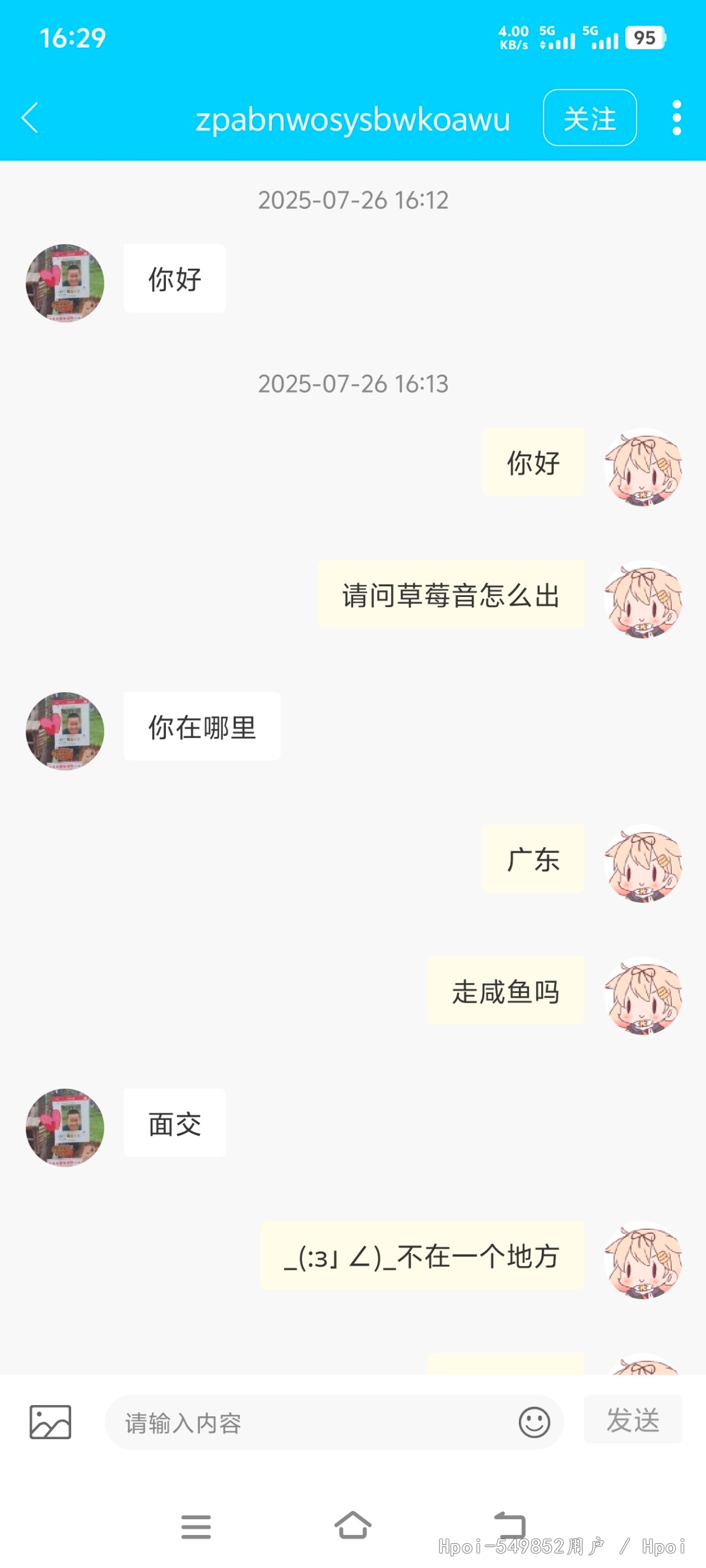Open the three-dot overflow menu
Viewport: 706px width, 1568px height.
676,118
